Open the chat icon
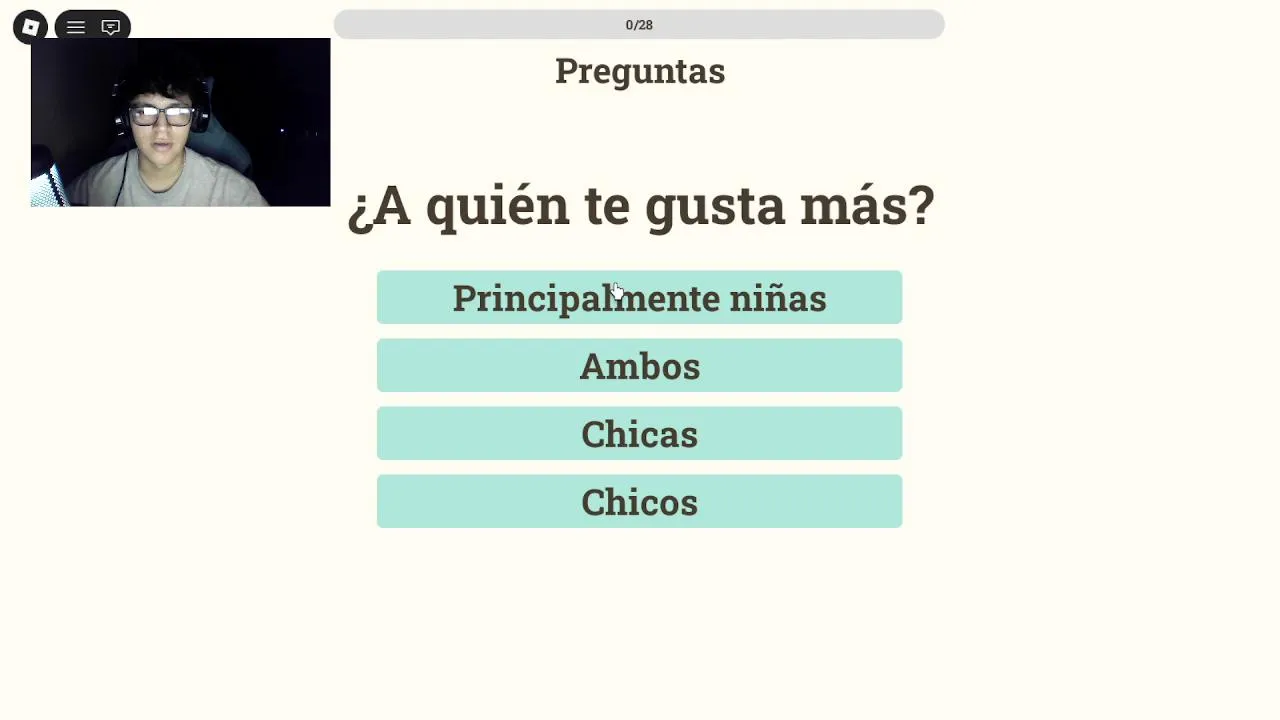 (111, 27)
